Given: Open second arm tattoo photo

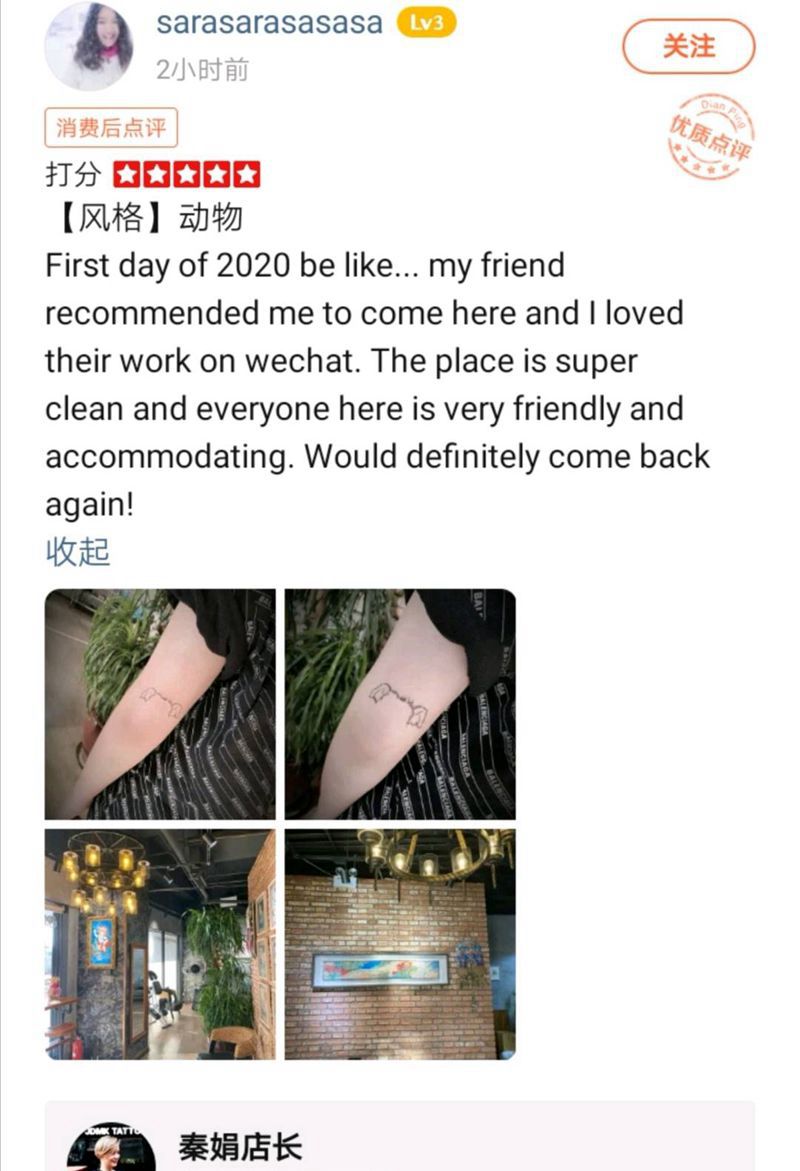Looking at the screenshot, I should [400, 704].
